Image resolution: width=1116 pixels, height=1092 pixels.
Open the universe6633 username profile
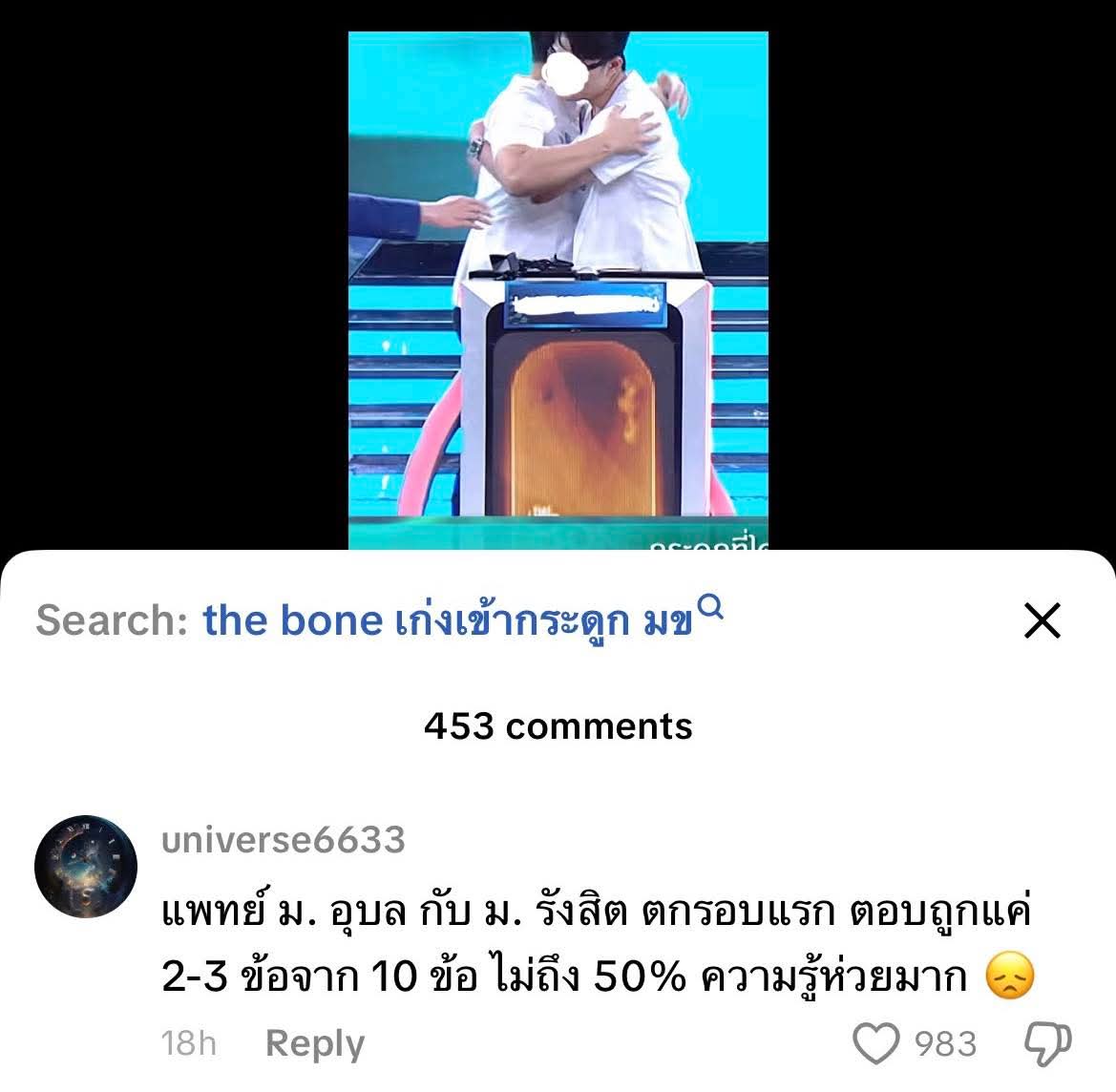[x=284, y=840]
